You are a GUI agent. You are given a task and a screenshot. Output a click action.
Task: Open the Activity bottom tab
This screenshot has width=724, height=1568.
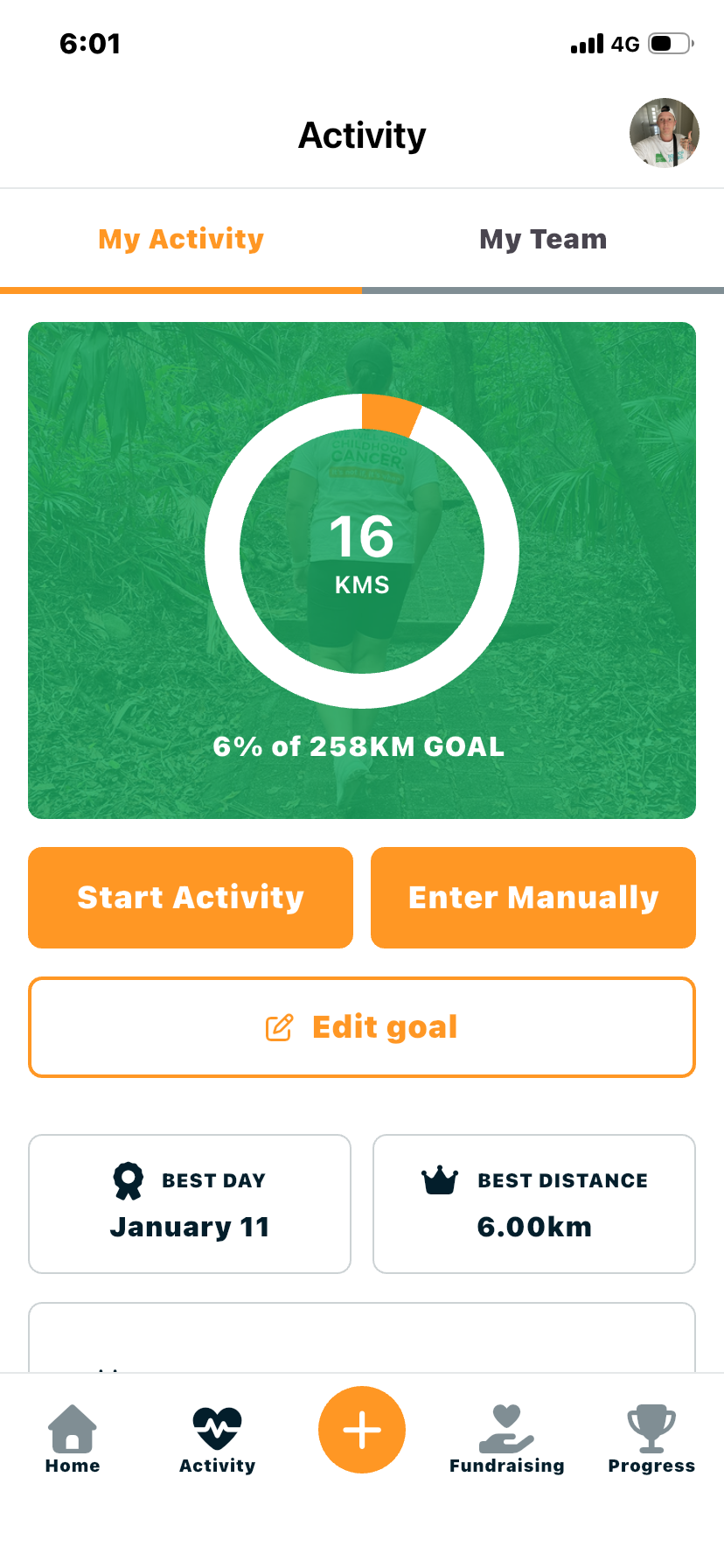click(217, 1440)
